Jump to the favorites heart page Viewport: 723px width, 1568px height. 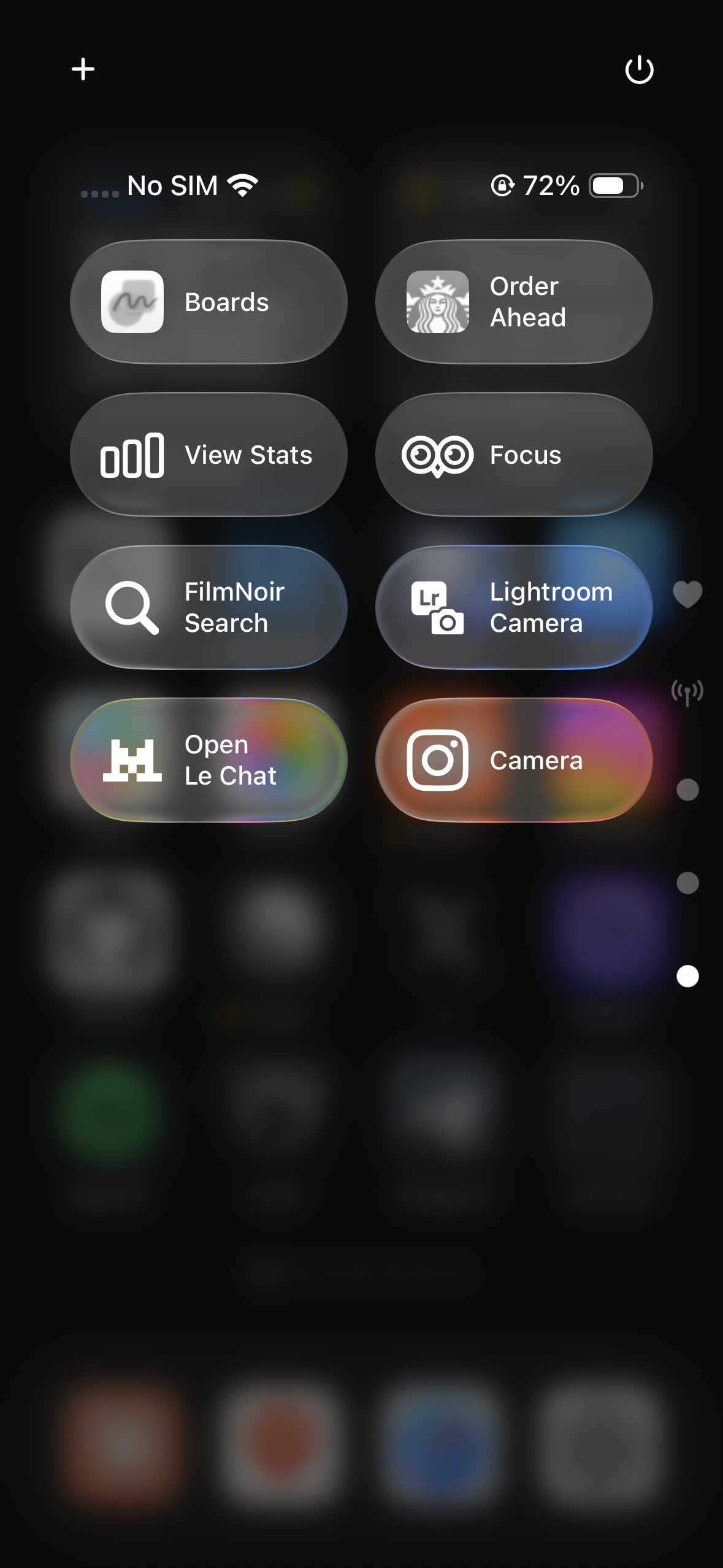(x=687, y=594)
